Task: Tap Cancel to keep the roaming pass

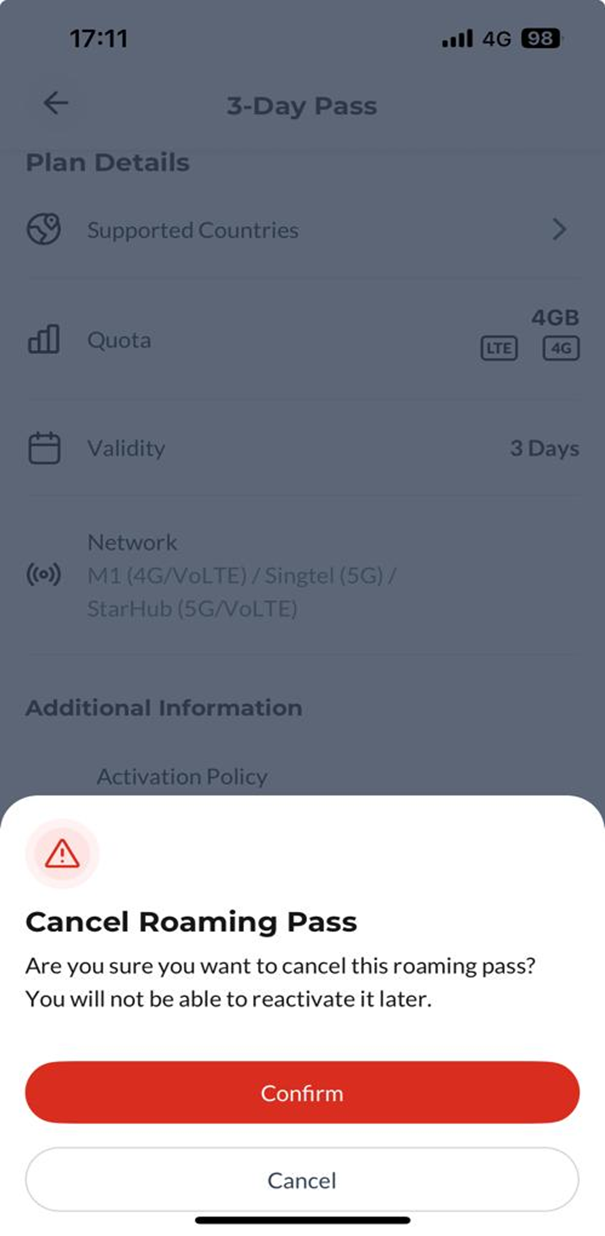Action: coord(302,1180)
